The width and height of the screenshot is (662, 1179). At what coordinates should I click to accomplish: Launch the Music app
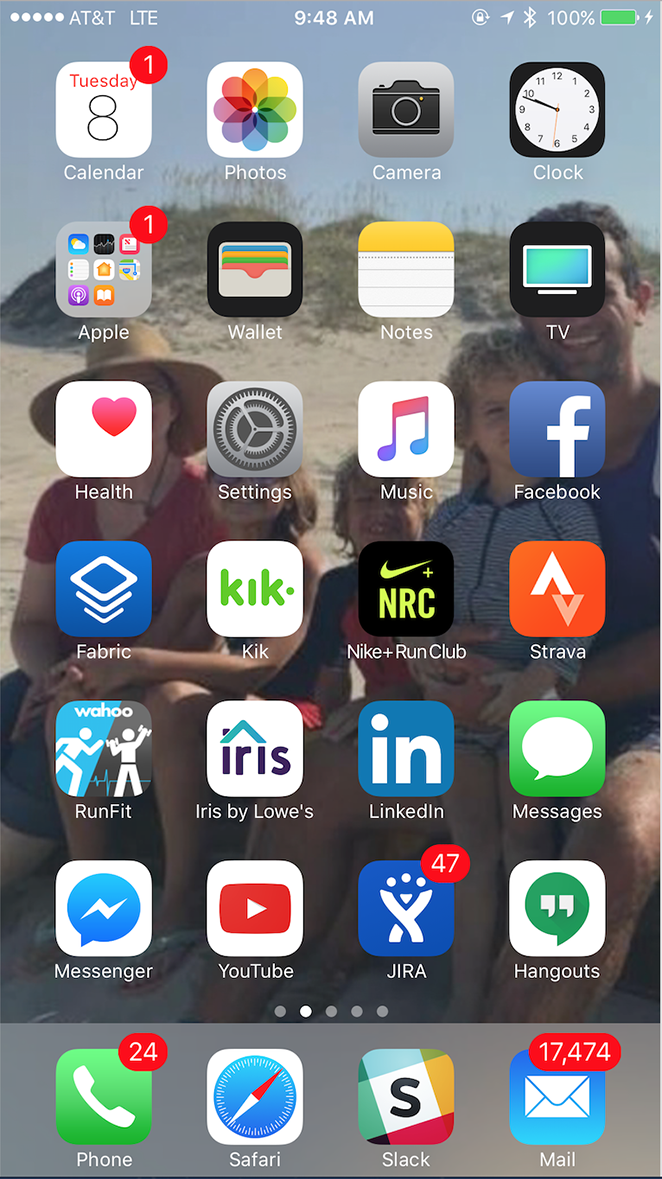(x=406, y=429)
